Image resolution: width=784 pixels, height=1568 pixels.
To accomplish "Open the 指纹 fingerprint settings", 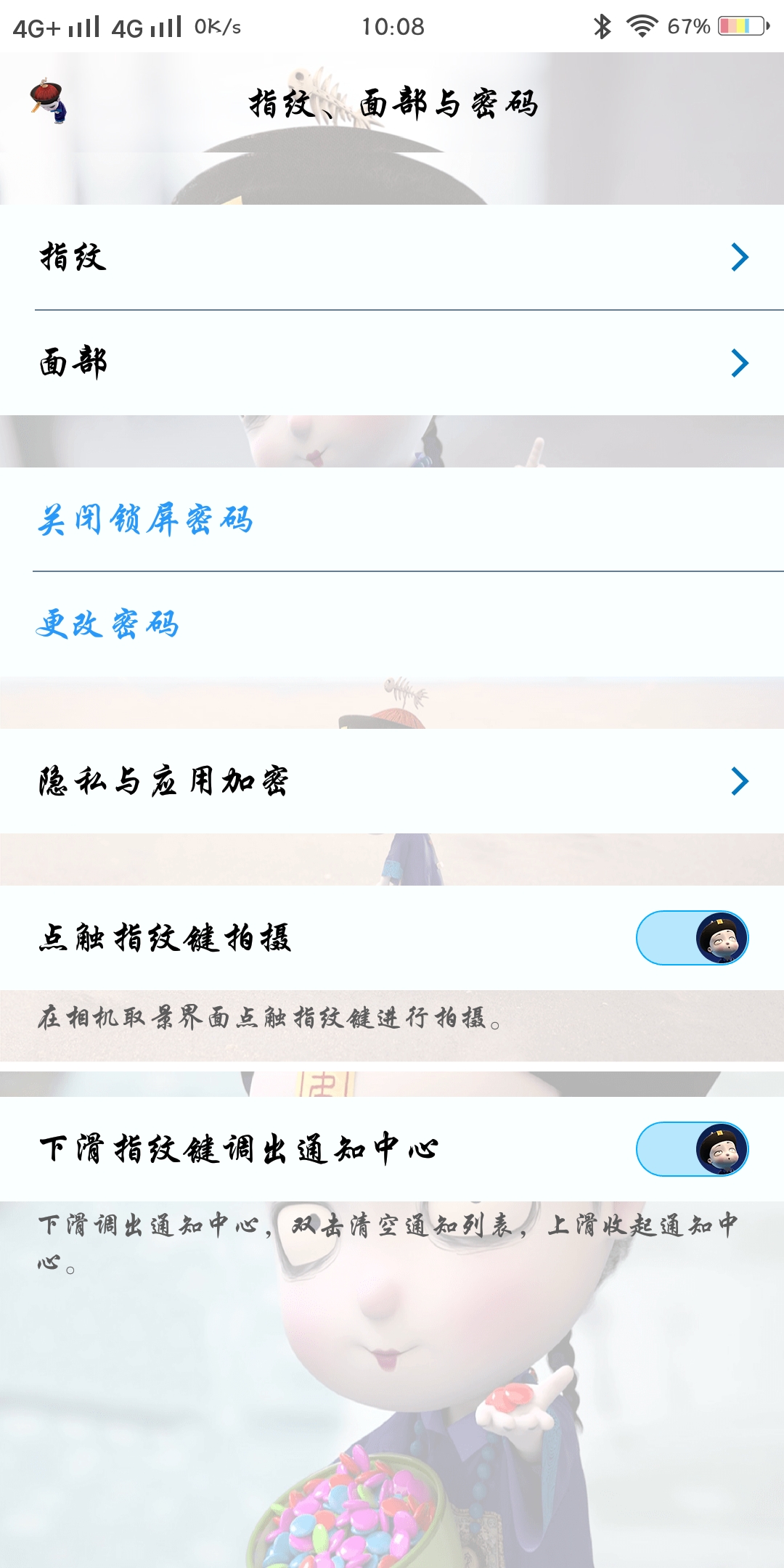I will 392,258.
